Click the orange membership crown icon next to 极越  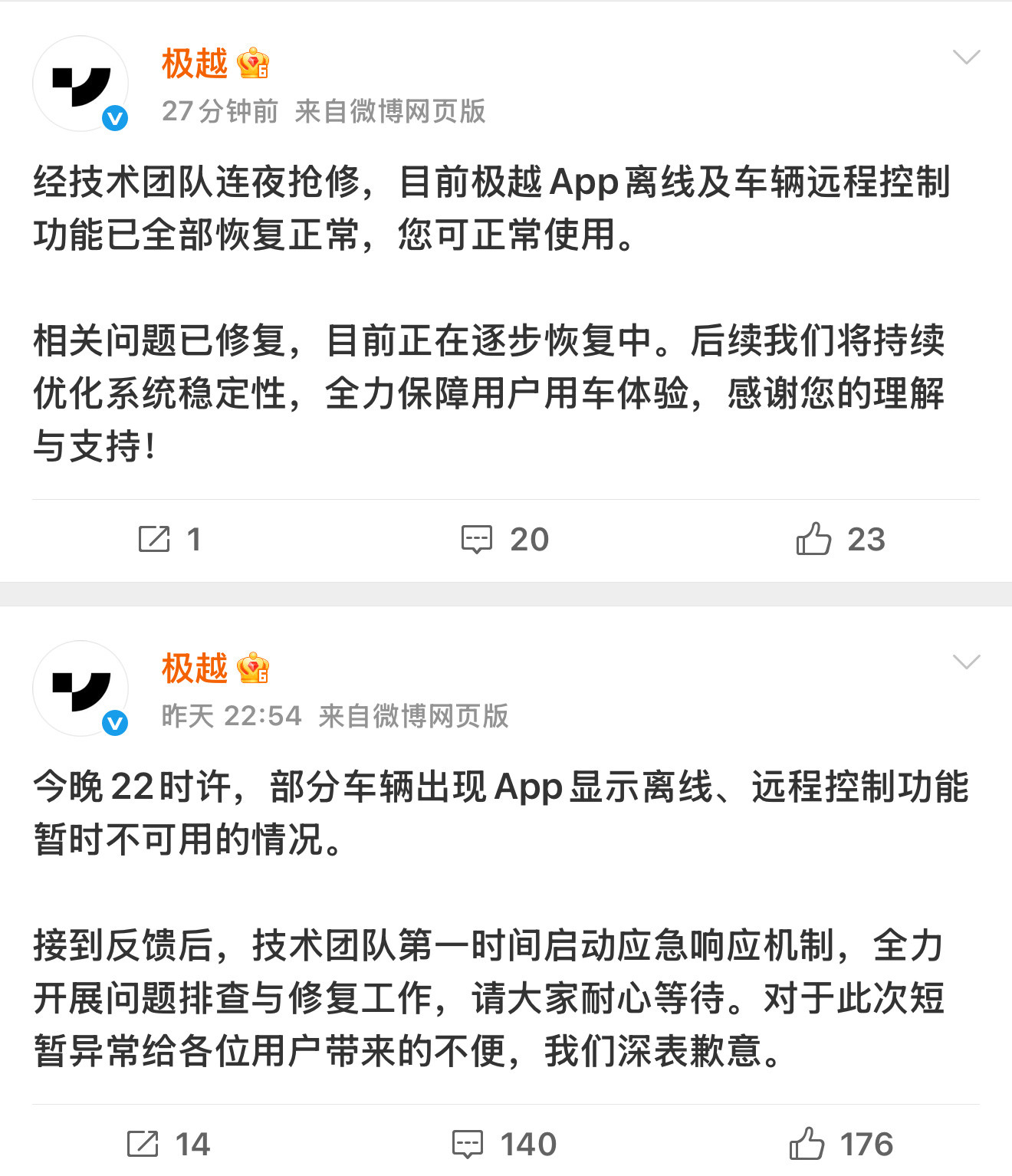tap(254, 64)
